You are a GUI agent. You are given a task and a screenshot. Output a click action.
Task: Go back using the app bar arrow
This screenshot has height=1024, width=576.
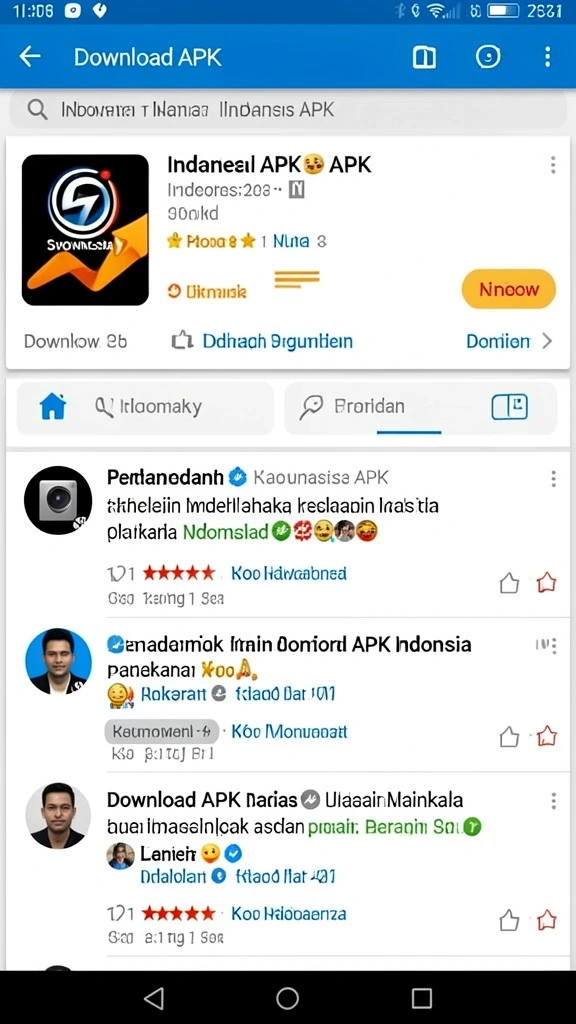[x=30, y=57]
